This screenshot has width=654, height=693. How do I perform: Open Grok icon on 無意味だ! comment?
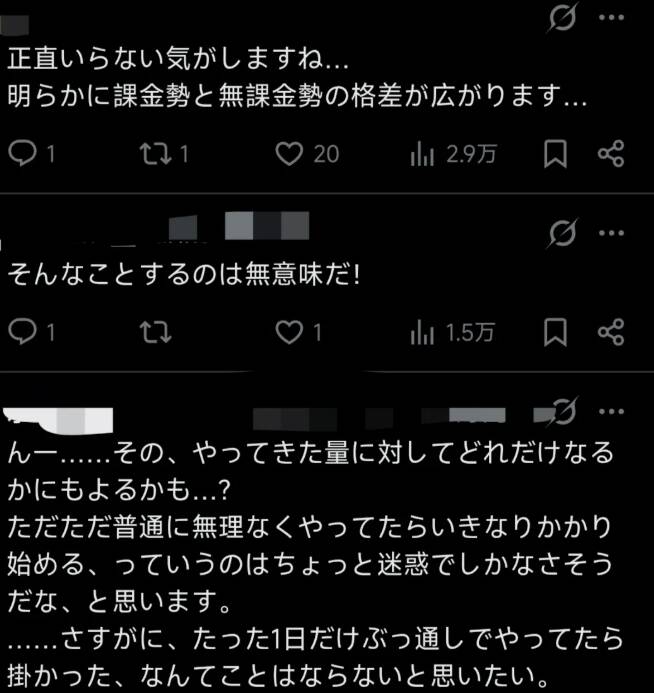[564, 235]
